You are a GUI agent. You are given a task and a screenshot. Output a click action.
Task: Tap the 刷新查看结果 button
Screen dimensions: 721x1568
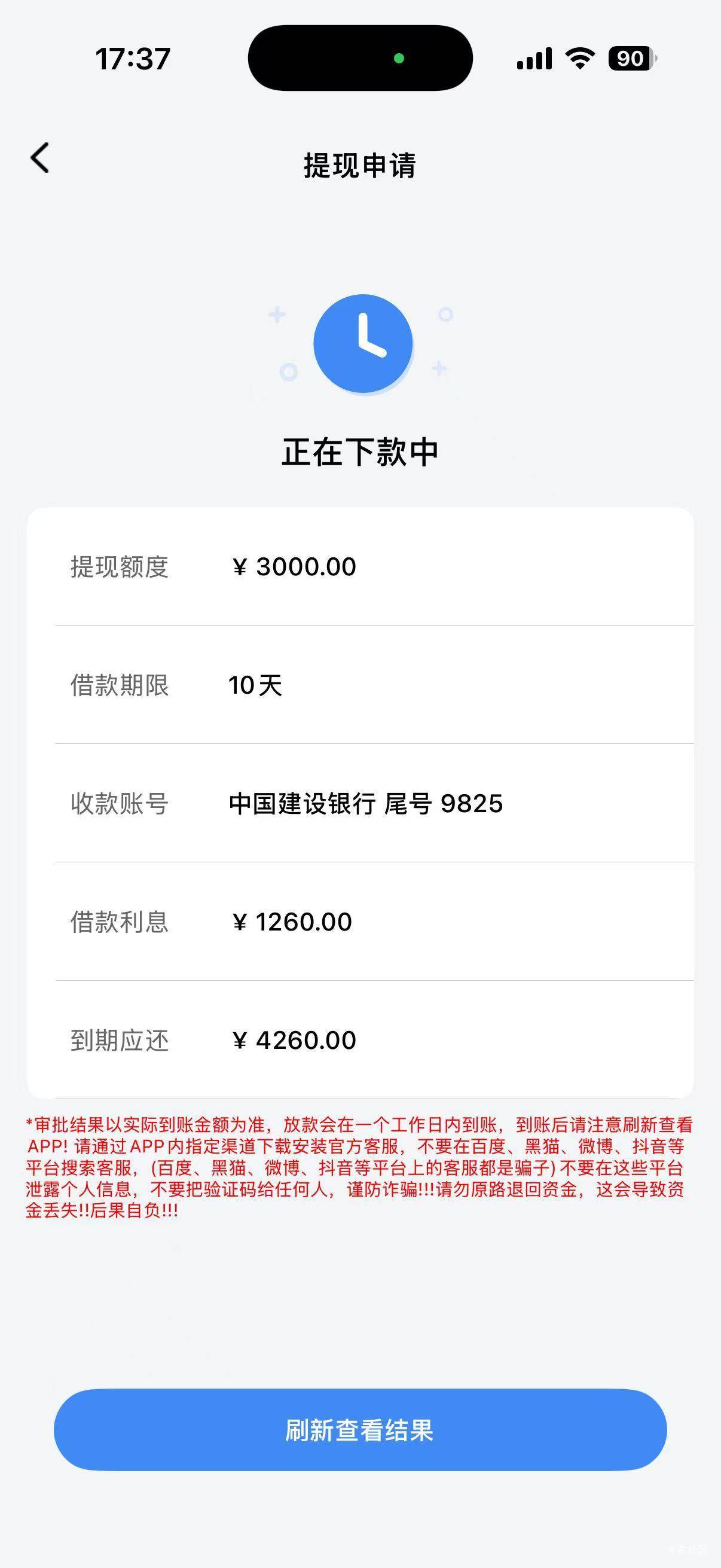pos(360,1430)
